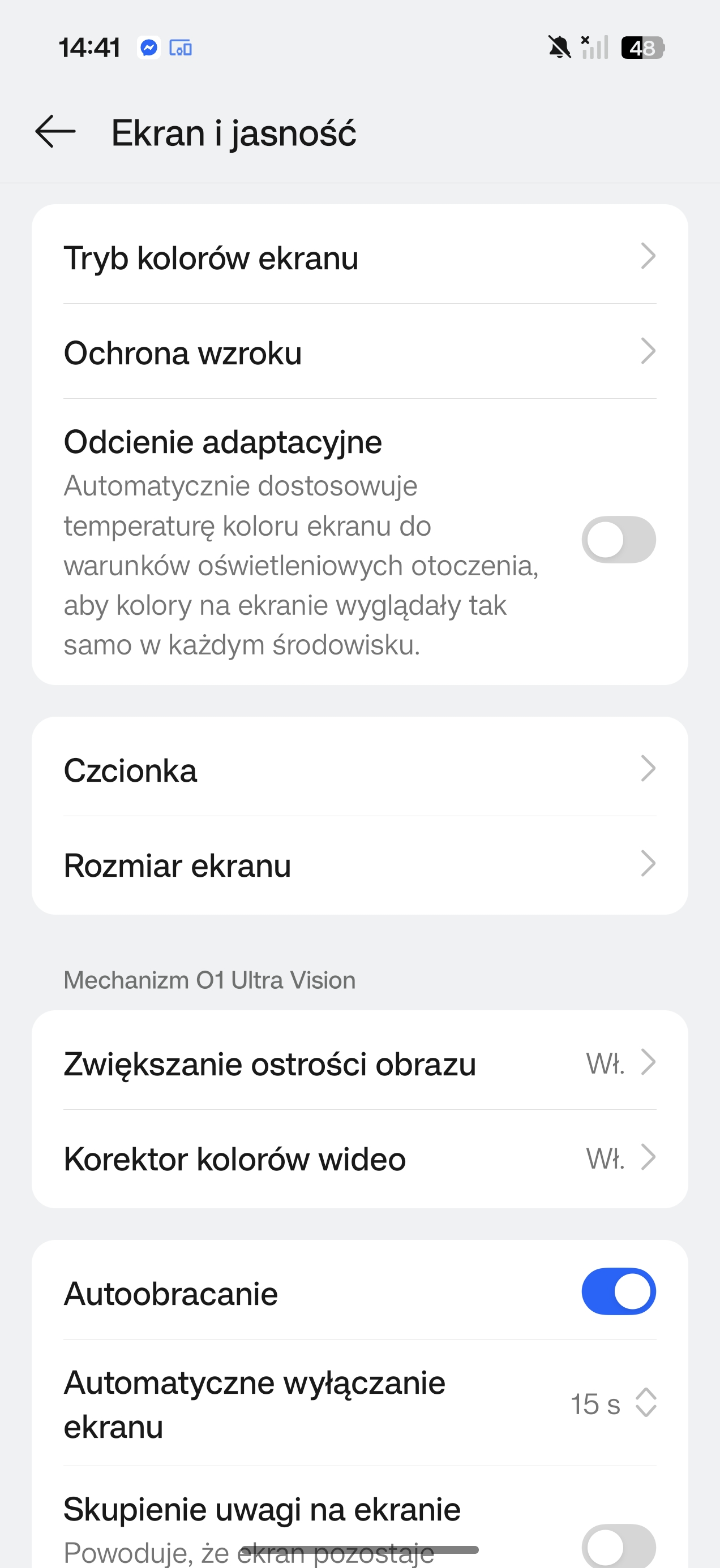Open Tryb kolorów ekranu settings

tap(359, 257)
